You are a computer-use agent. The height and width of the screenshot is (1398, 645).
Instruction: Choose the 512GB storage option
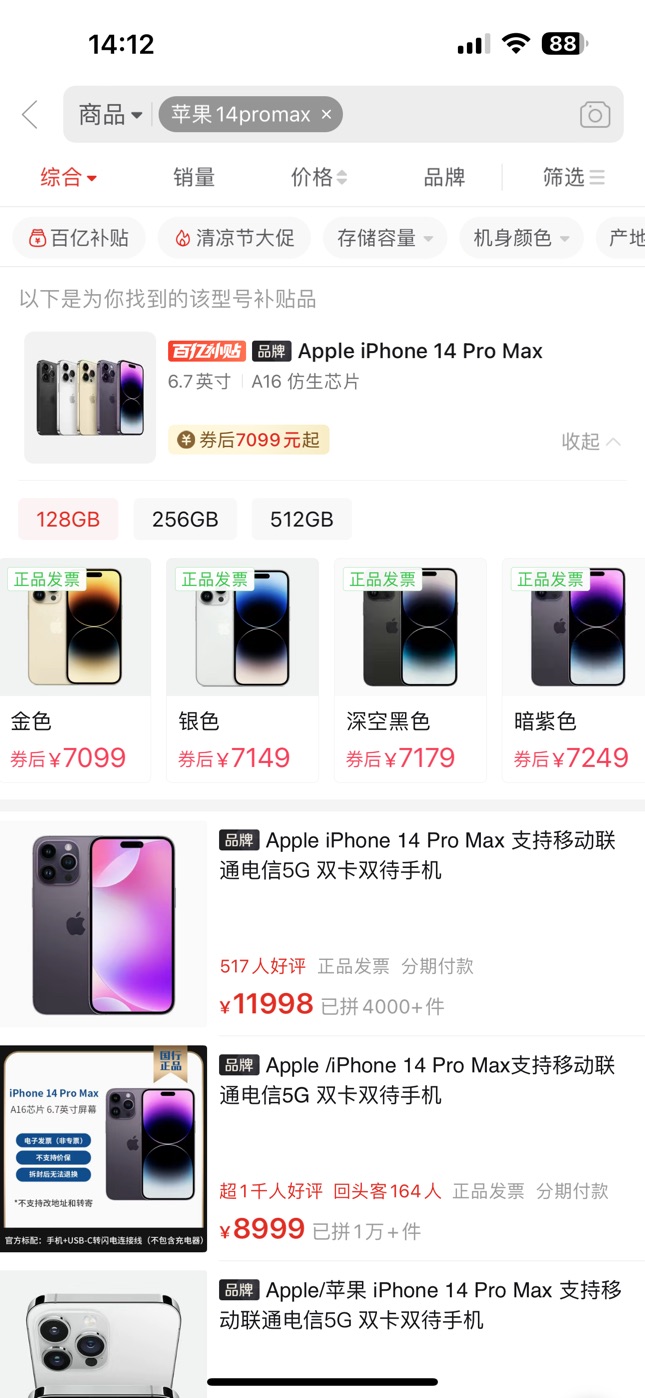pos(301,519)
